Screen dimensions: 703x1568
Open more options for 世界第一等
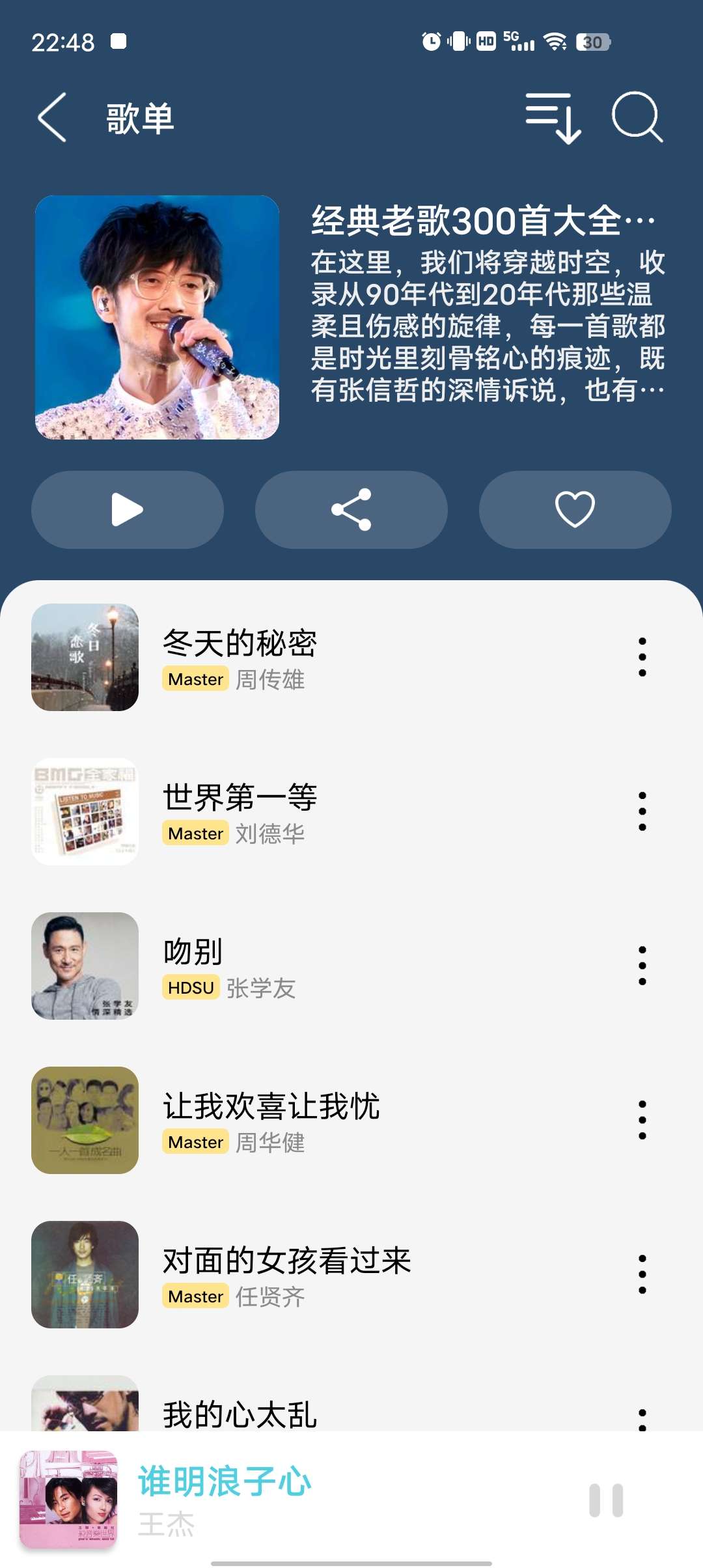click(642, 811)
